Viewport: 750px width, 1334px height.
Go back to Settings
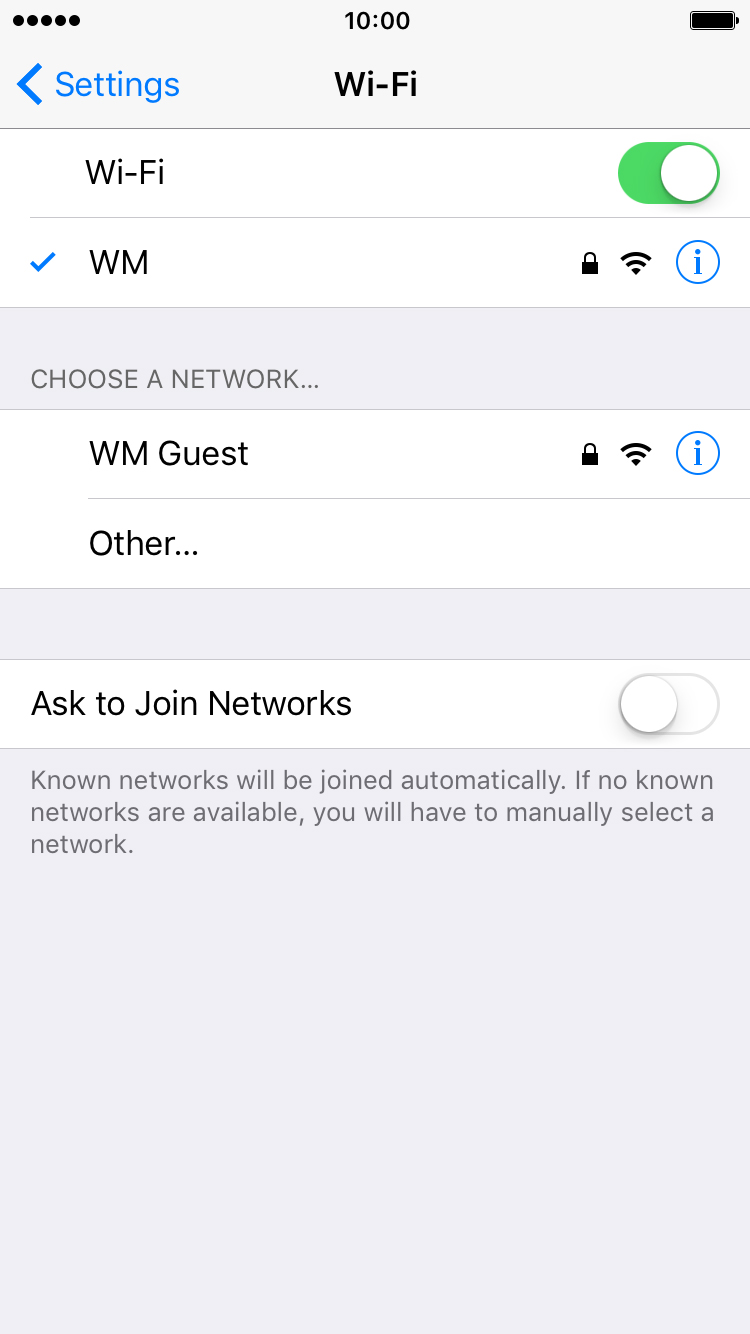[98, 85]
